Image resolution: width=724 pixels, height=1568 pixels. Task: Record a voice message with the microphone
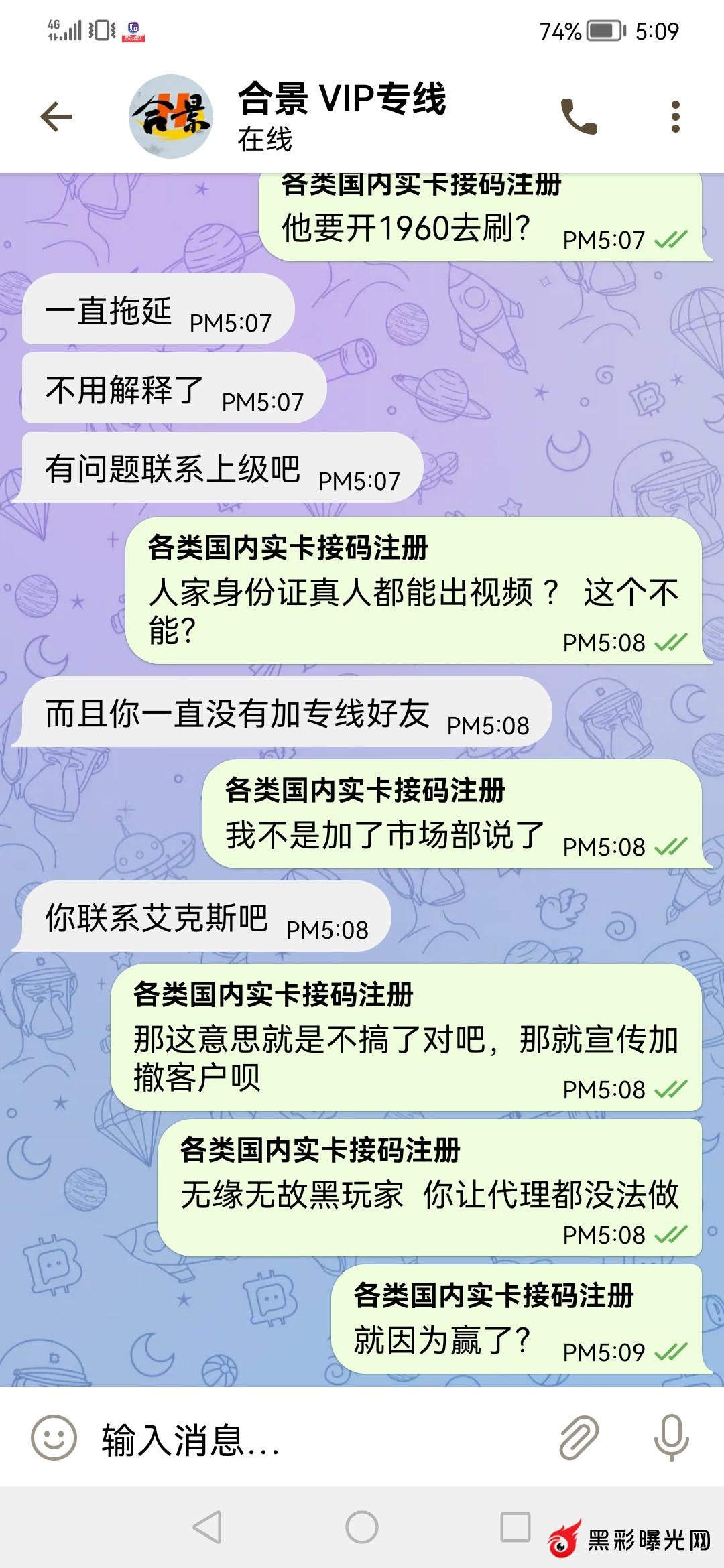point(671,1437)
